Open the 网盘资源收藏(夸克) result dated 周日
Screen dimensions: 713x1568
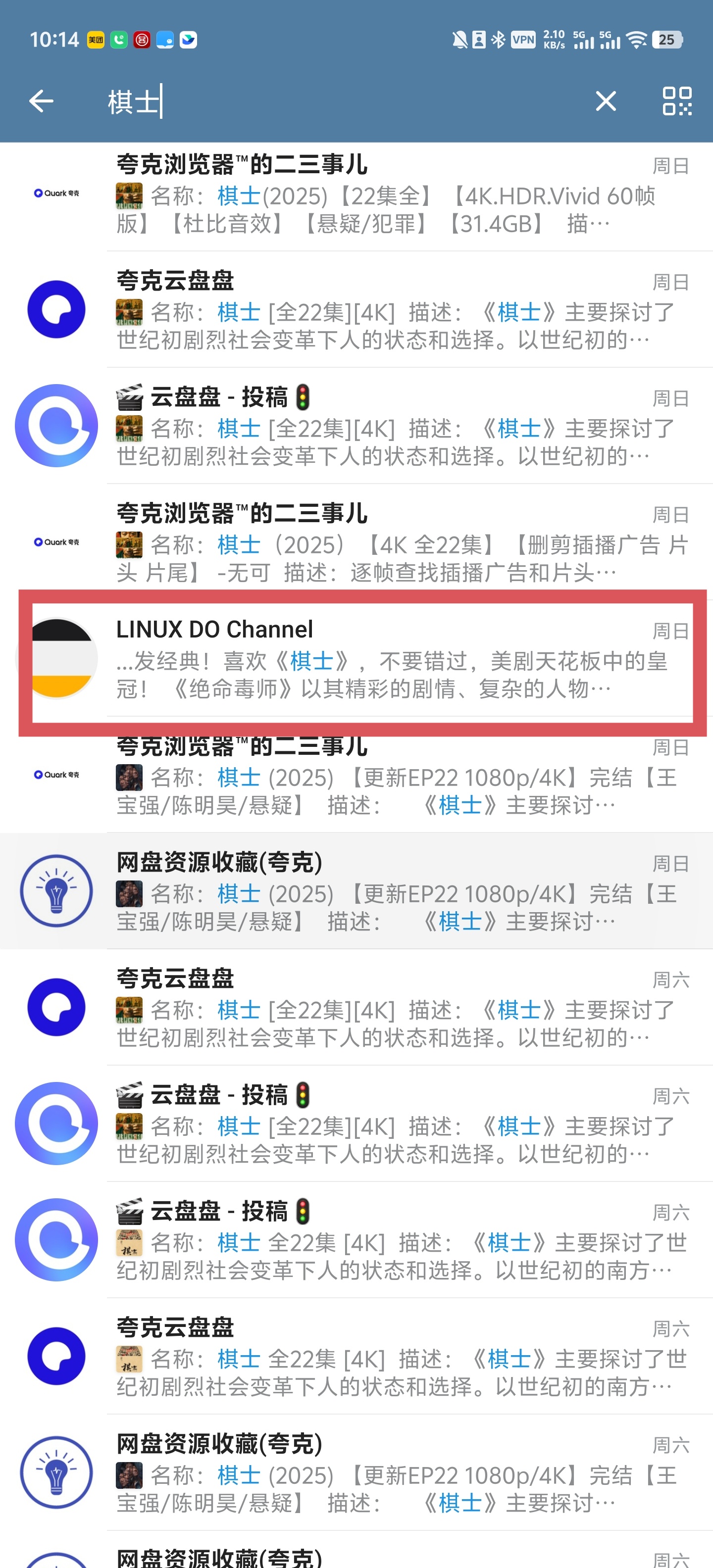tap(356, 890)
